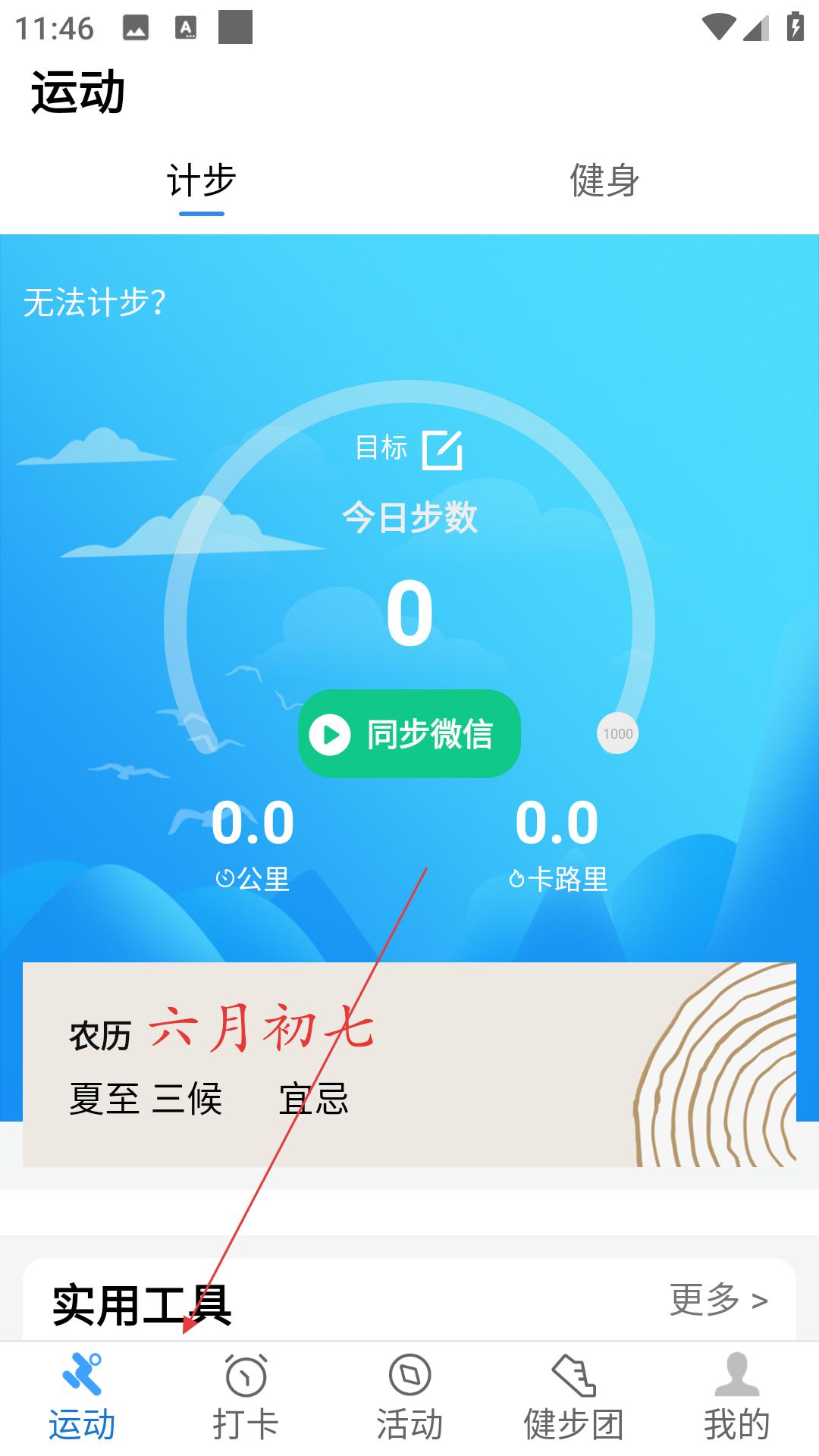Select the 计步 tab
This screenshot has height=1456, width=819.
point(201,181)
